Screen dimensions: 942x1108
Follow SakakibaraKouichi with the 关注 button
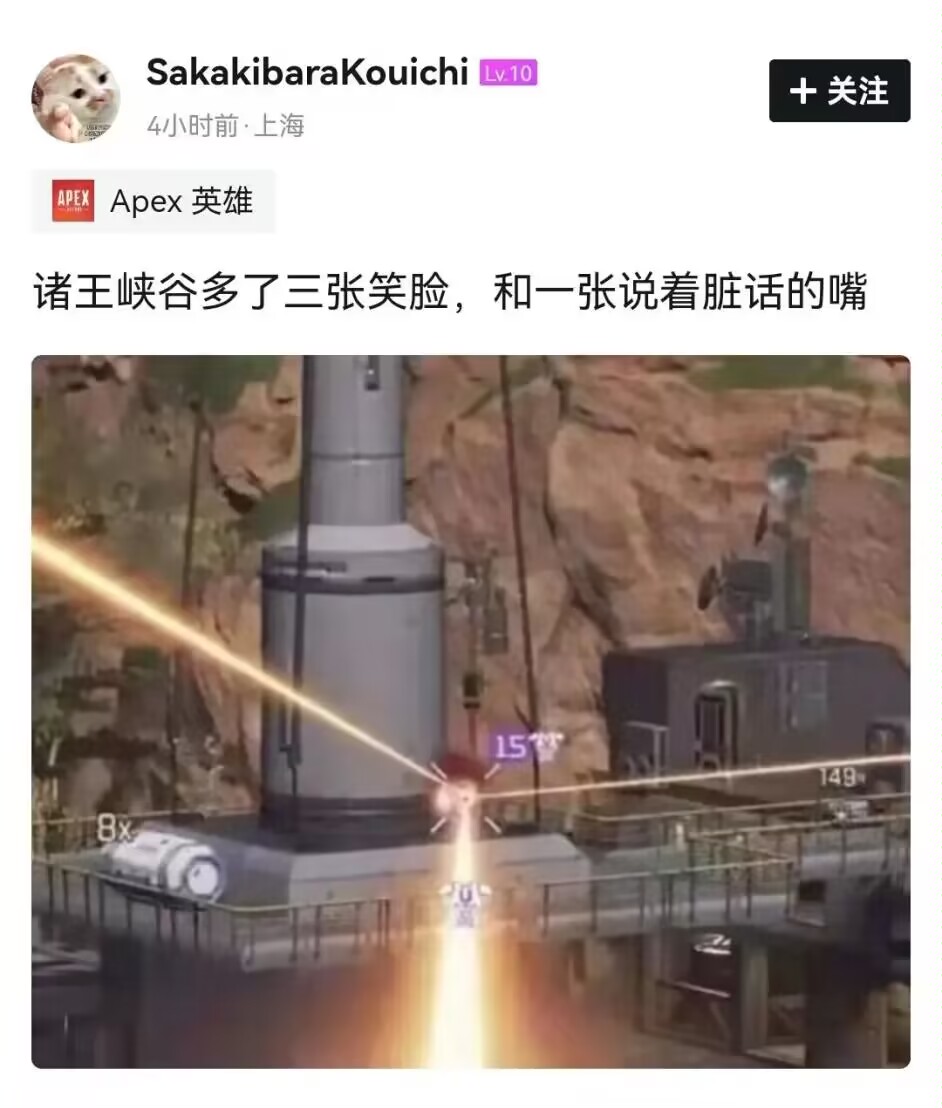839,91
